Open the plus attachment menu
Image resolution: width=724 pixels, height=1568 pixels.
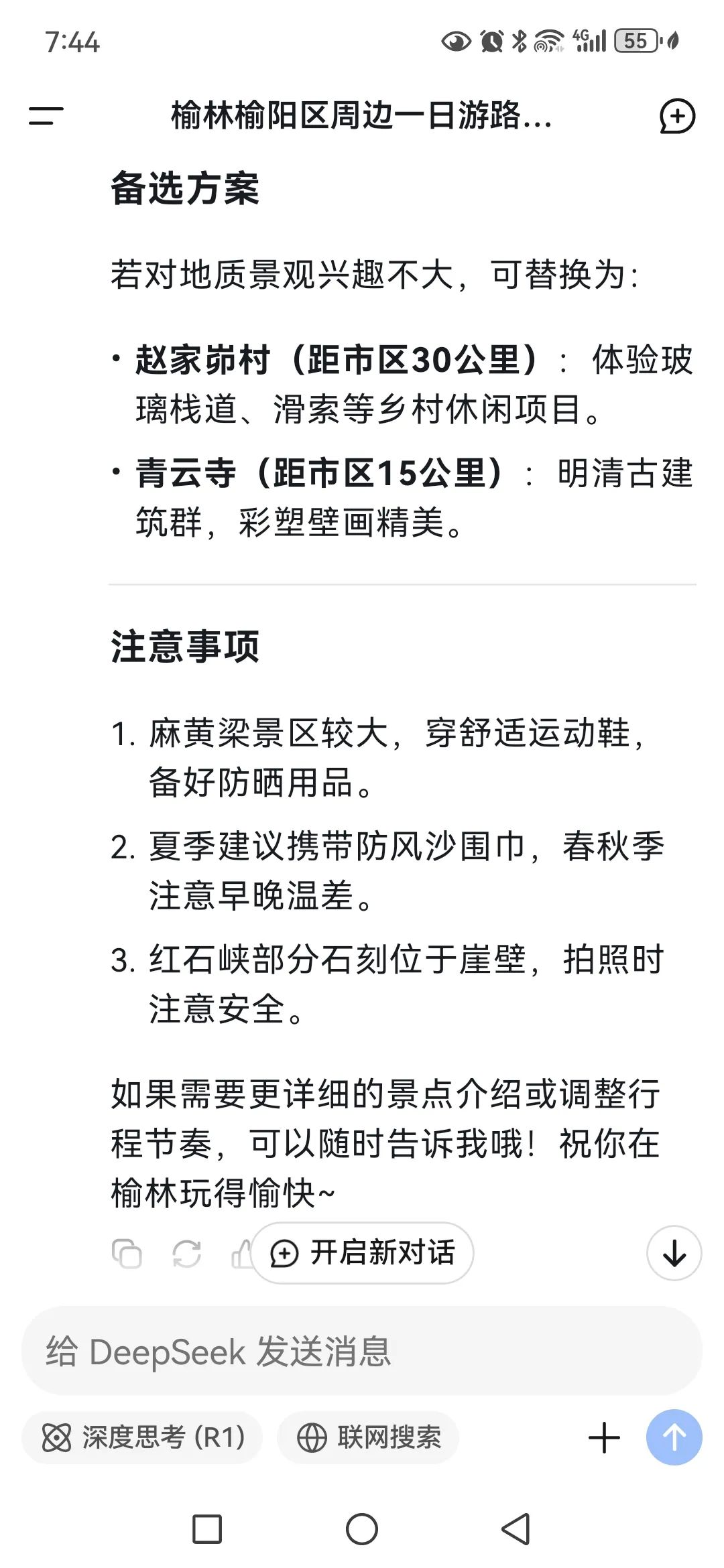603,1438
